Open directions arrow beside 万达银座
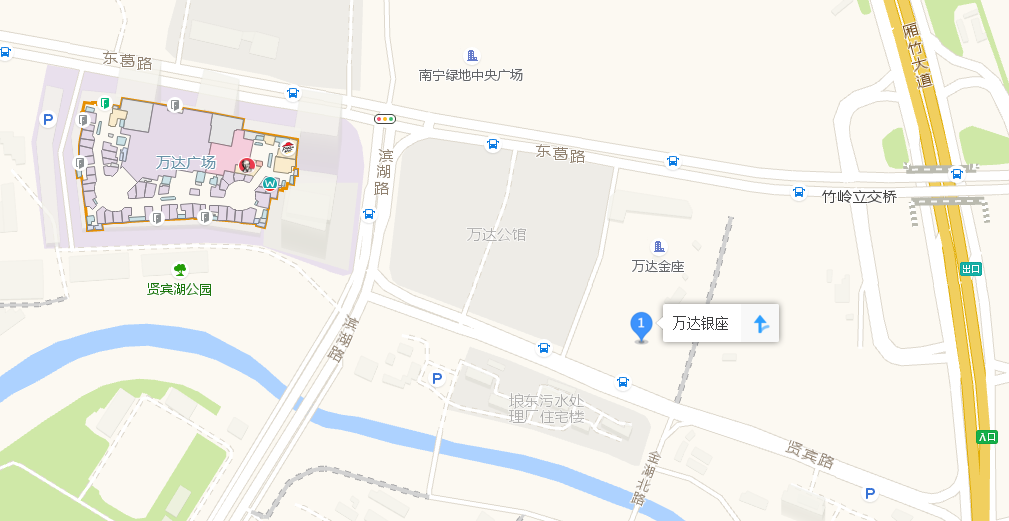The image size is (1009, 521). click(760, 324)
